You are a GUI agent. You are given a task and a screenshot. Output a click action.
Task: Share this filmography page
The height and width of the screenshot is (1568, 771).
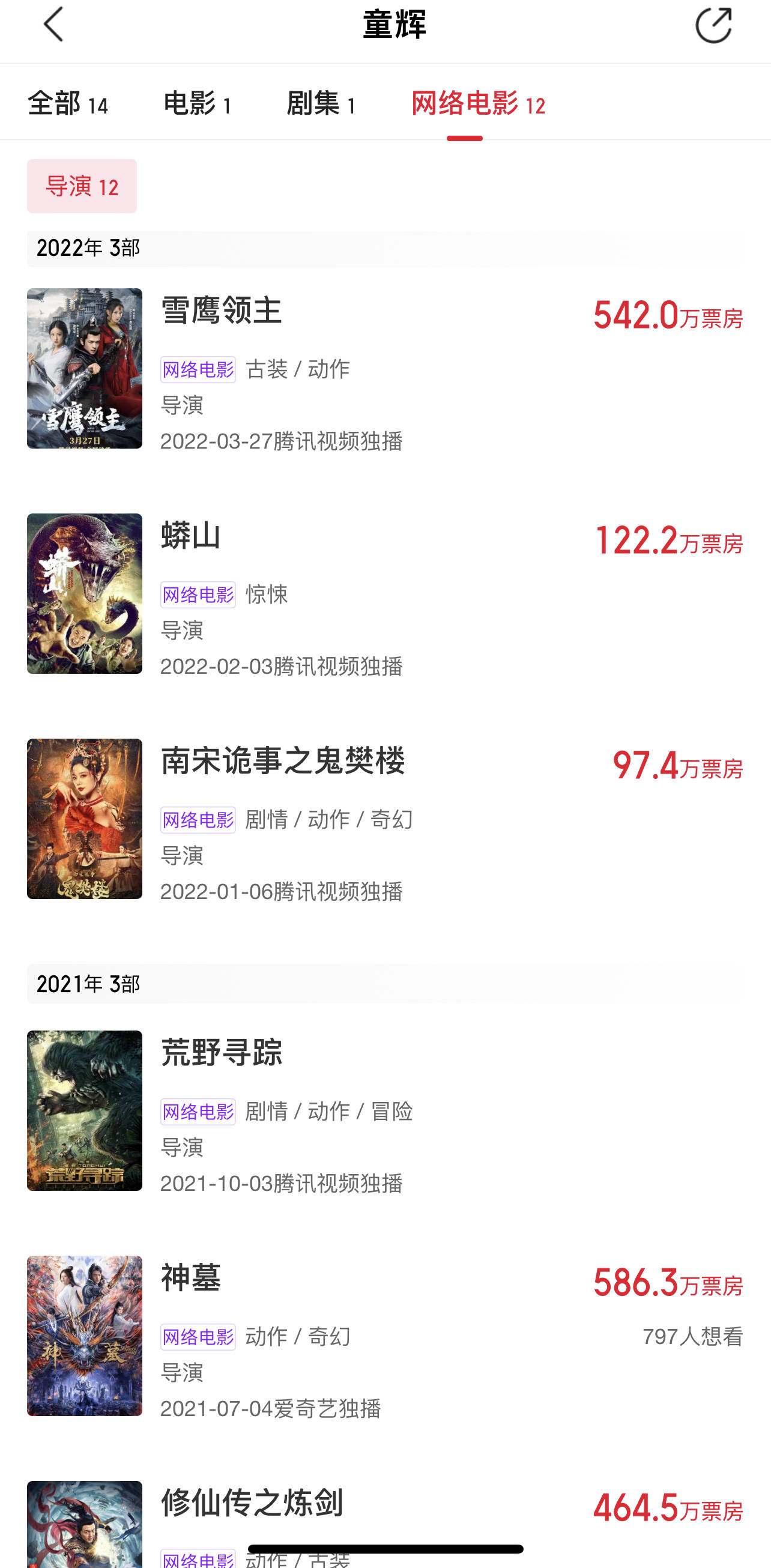713,26
